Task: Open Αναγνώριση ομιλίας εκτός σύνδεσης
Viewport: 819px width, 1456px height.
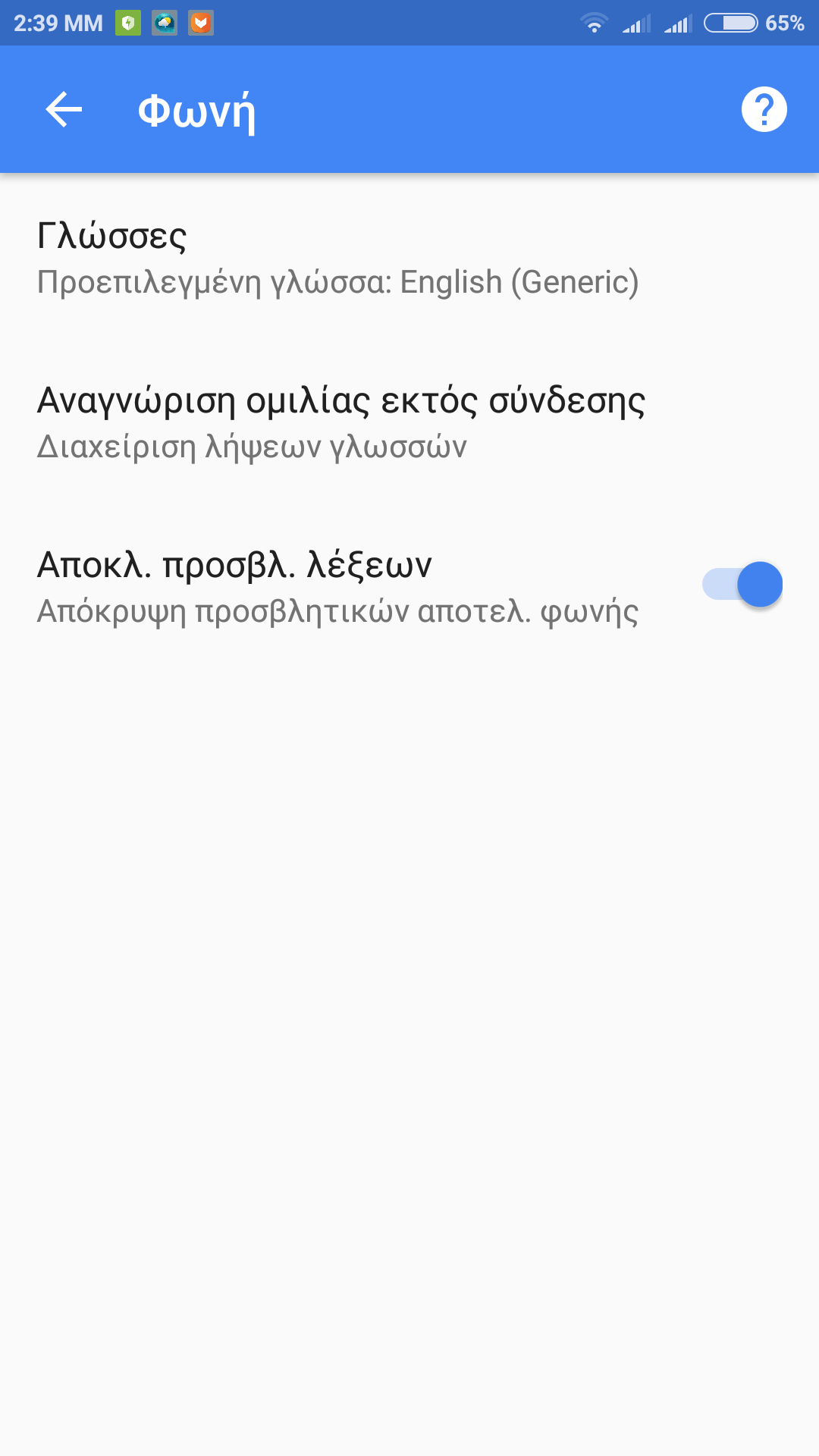Action: click(x=341, y=422)
